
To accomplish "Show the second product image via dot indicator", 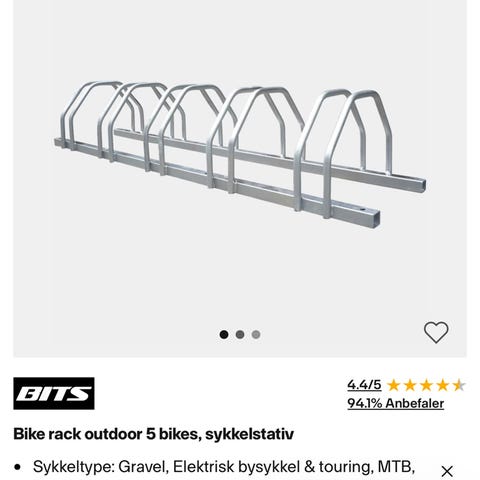I will [240, 334].
